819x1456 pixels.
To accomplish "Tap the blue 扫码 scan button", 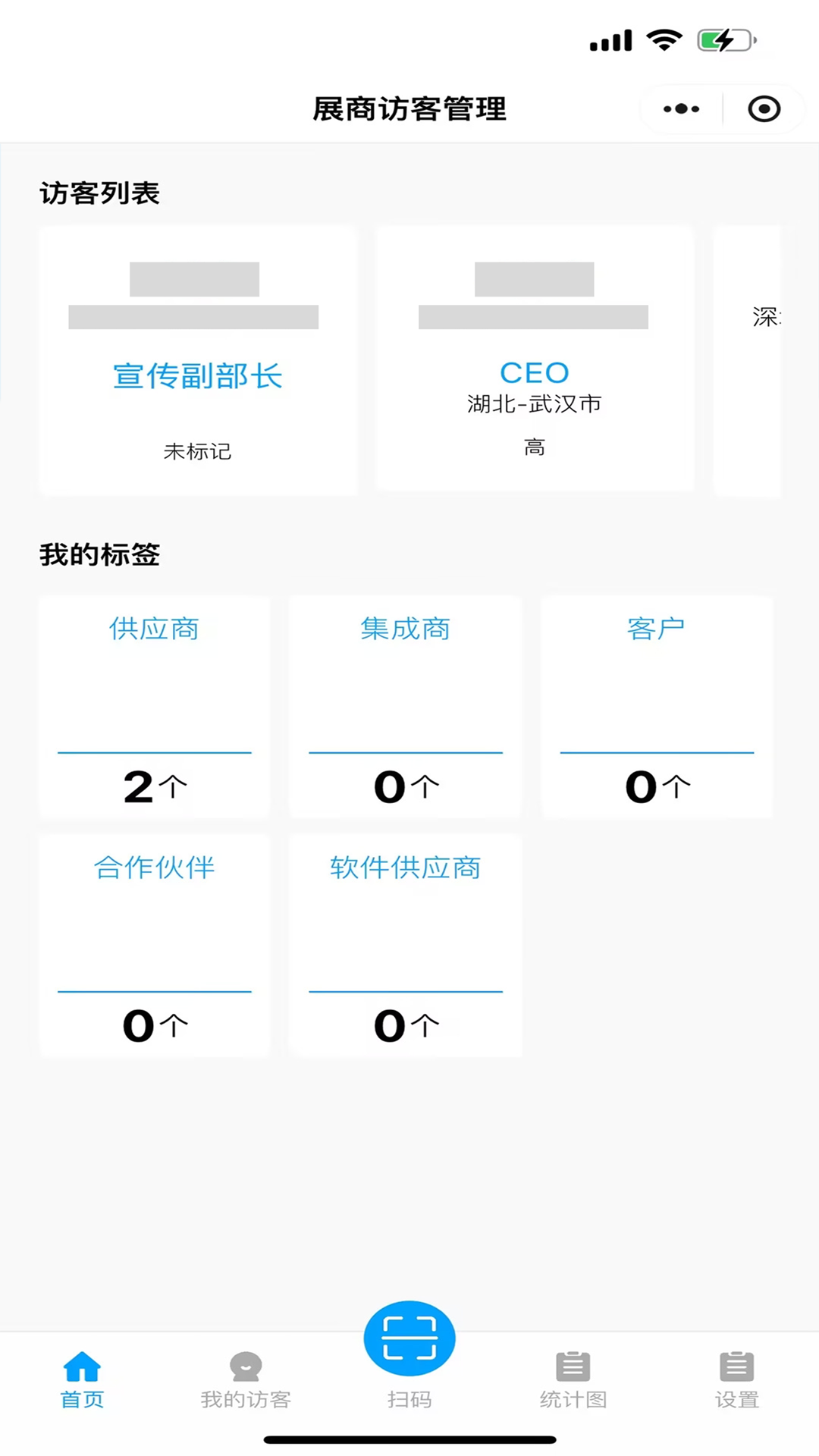I will tap(409, 1339).
